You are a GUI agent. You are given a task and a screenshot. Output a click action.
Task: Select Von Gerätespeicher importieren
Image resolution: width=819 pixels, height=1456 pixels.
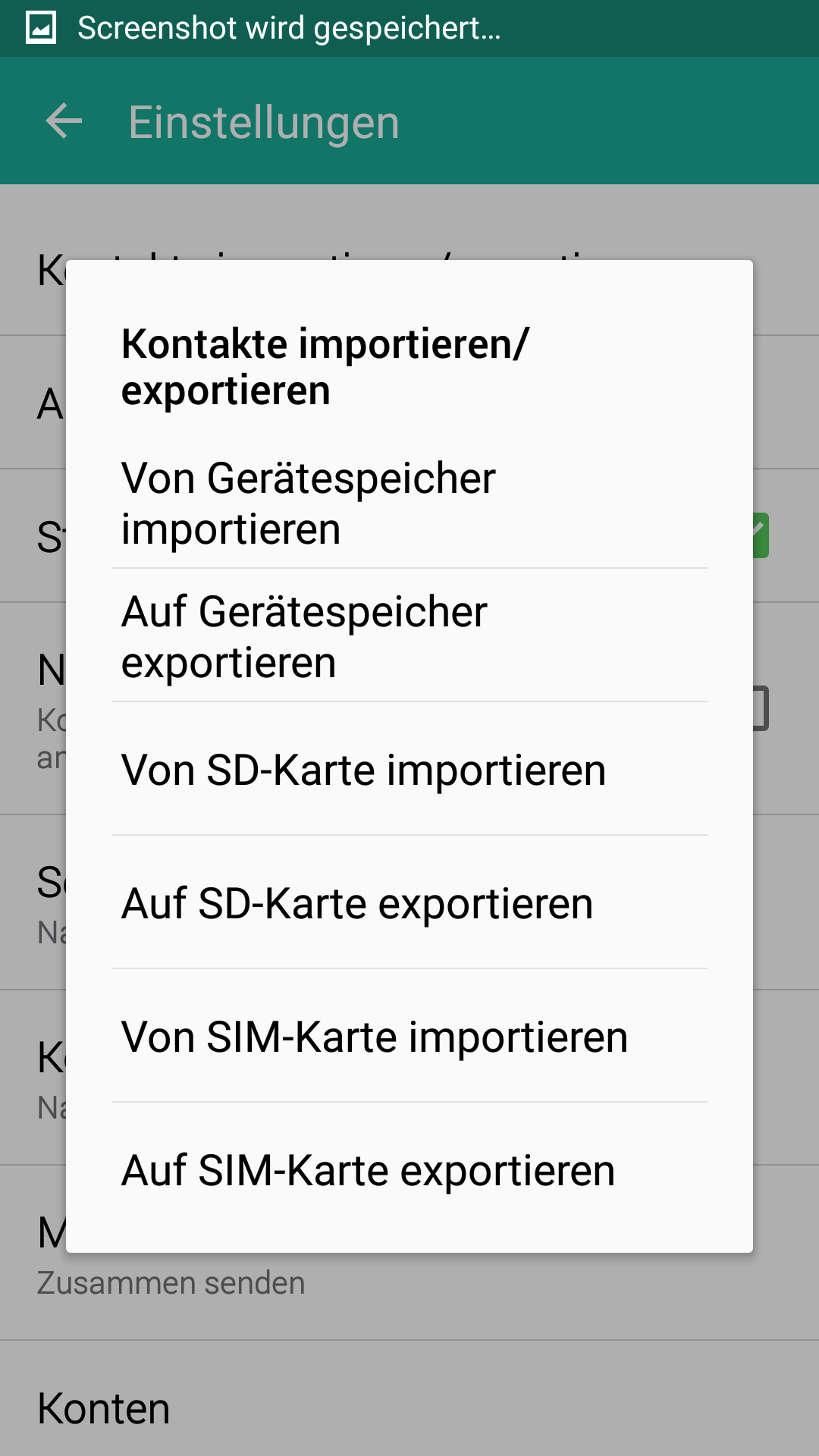(x=409, y=503)
